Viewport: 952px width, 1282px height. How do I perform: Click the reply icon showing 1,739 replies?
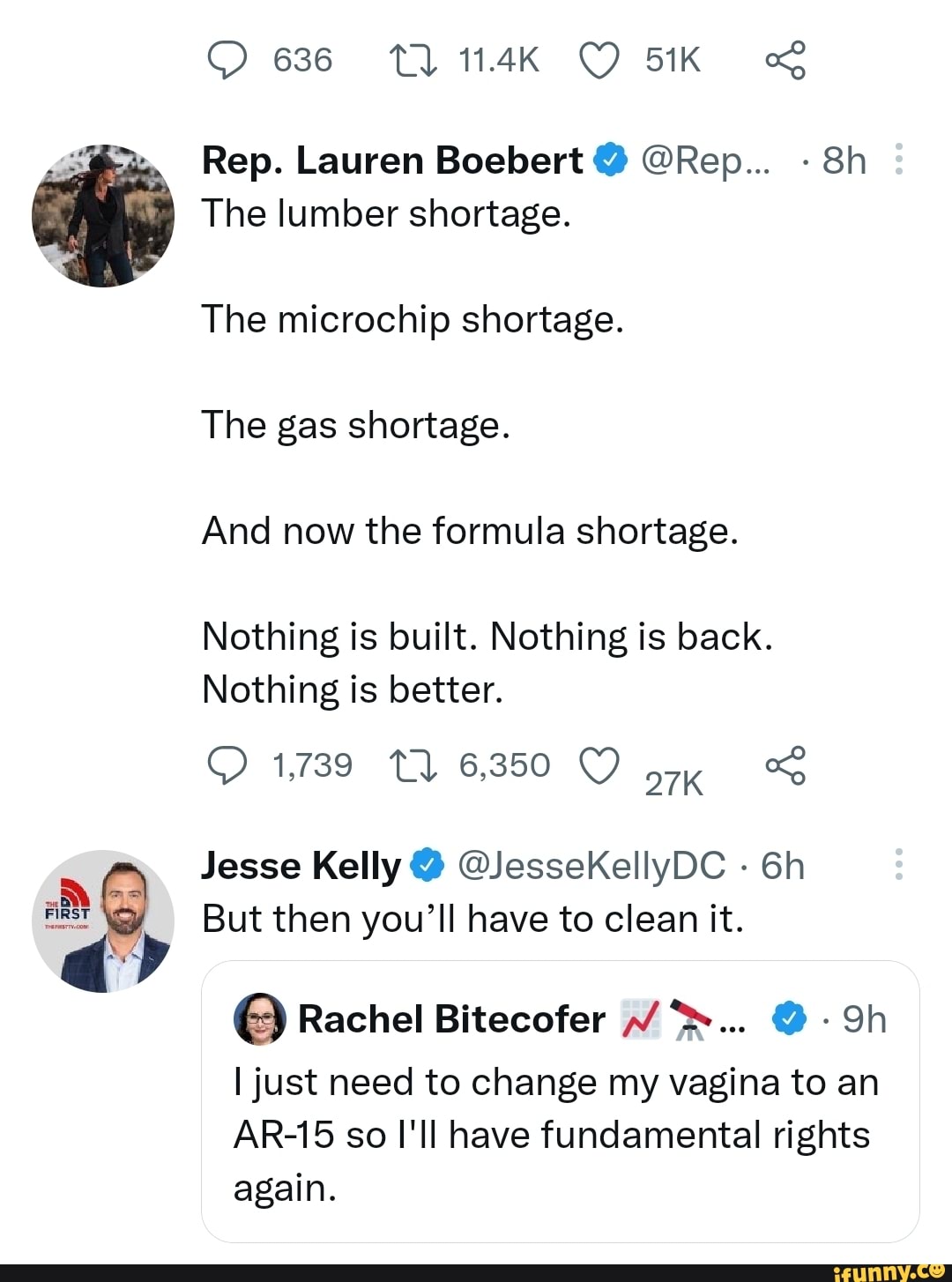pyautogui.click(x=229, y=764)
